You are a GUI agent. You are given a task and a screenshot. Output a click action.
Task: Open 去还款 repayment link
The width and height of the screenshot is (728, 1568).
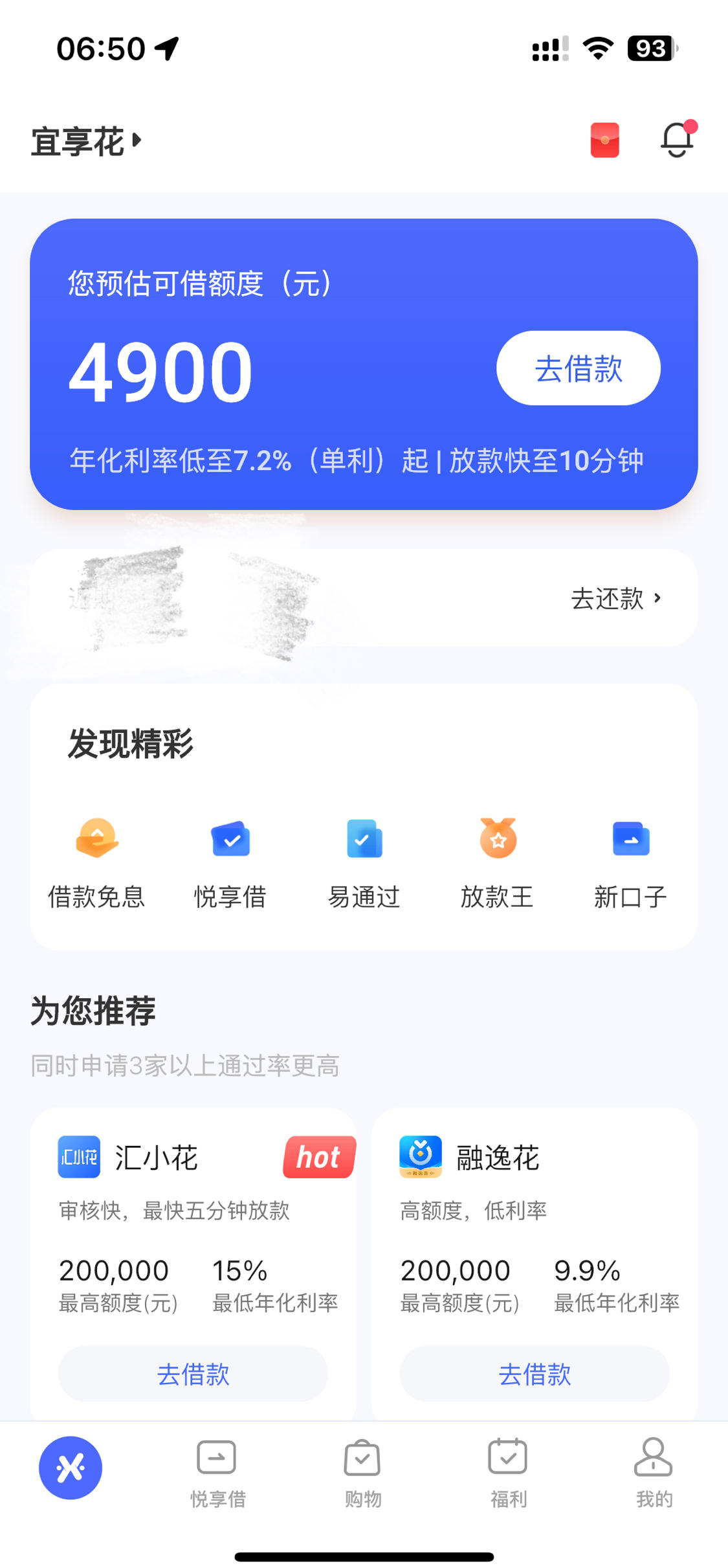[616, 598]
